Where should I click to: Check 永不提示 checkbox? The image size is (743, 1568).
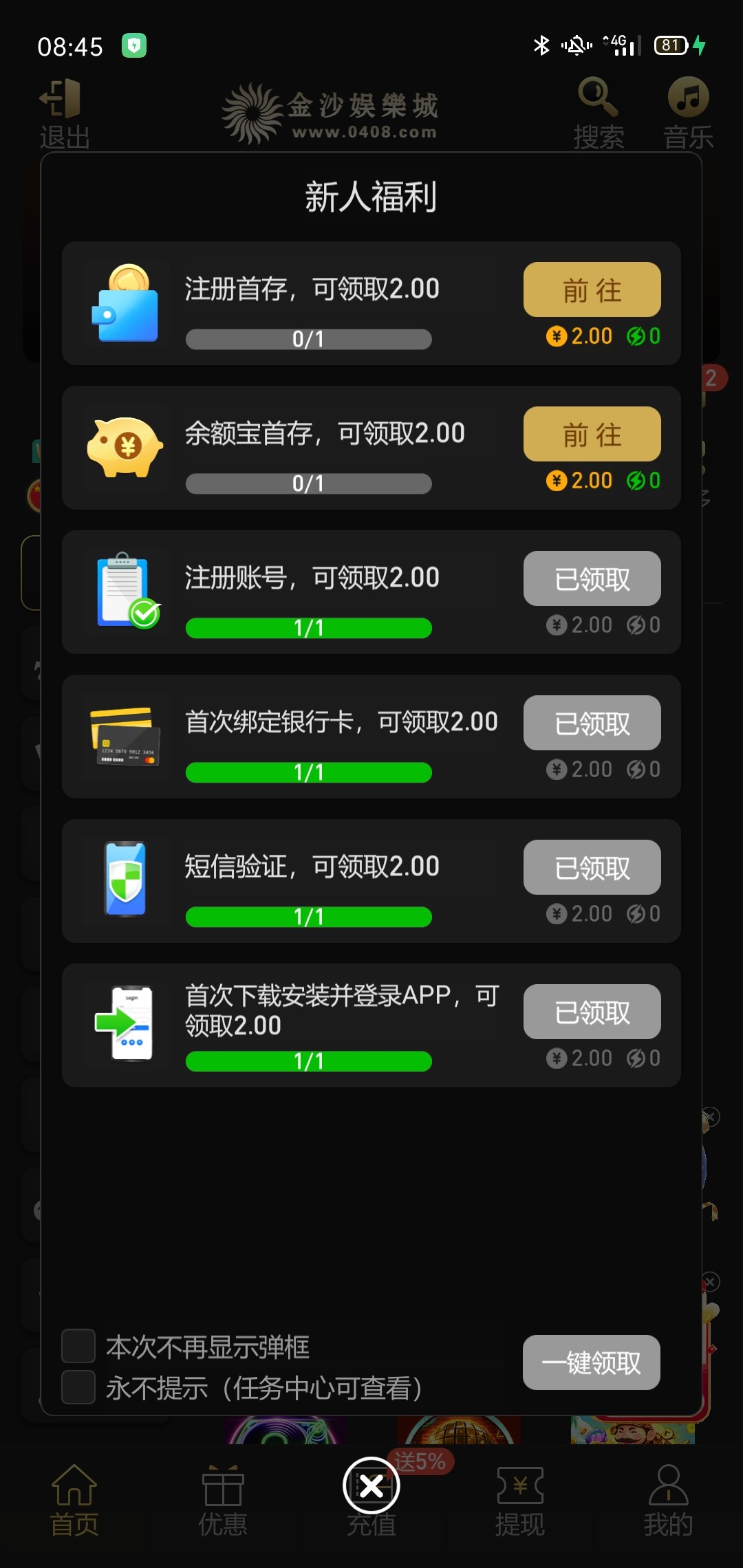pyautogui.click(x=78, y=1387)
